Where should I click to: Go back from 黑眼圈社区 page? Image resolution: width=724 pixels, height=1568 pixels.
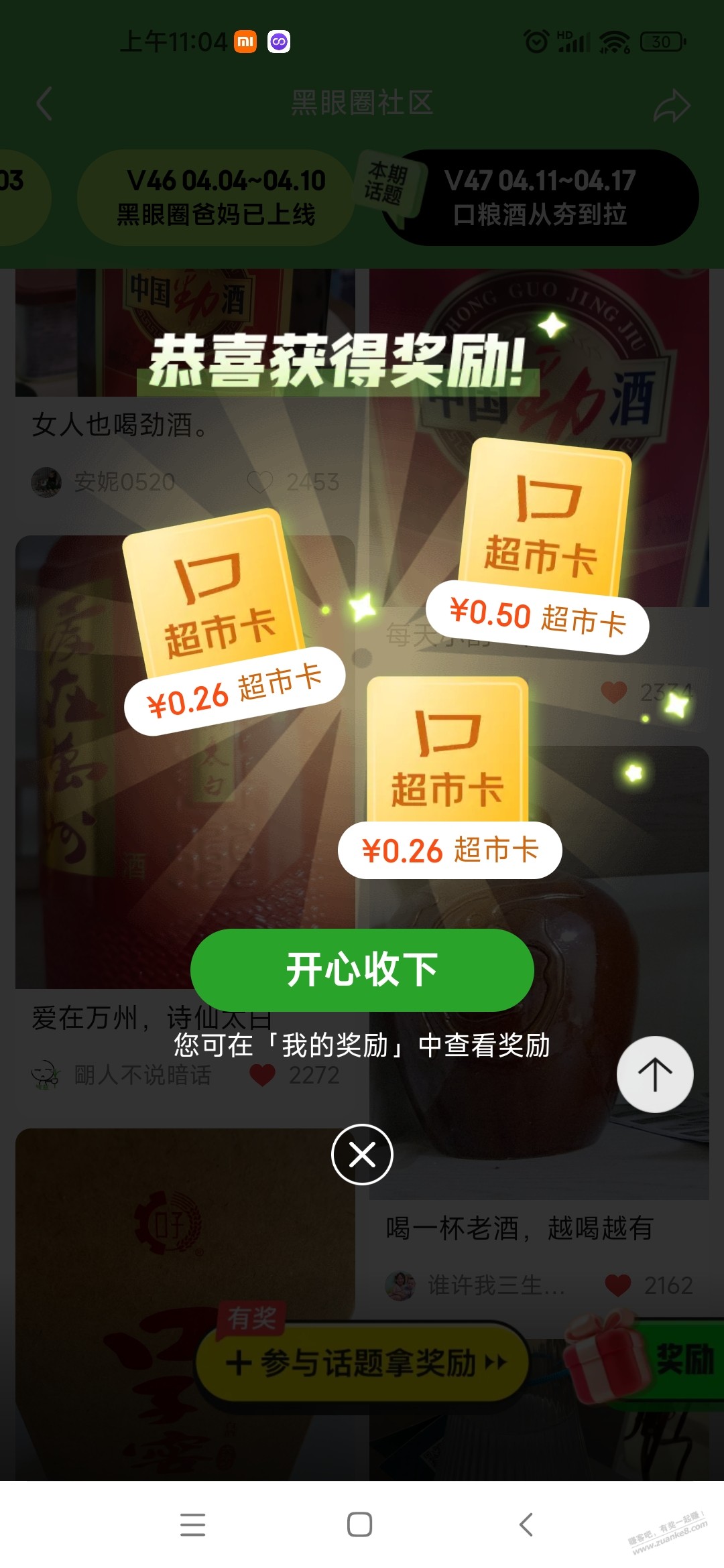click(x=45, y=104)
